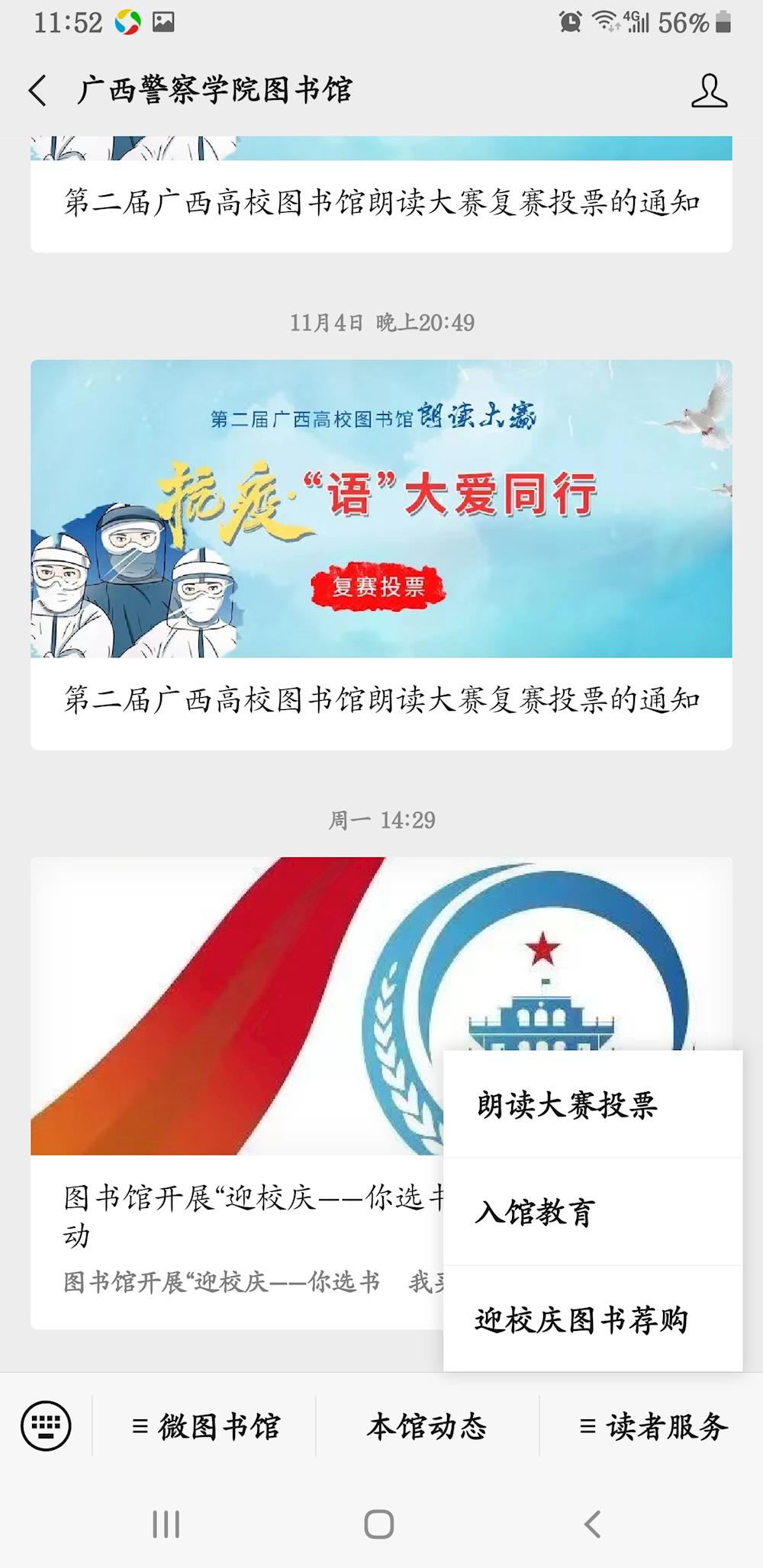Screen dimensions: 763x1568
Task: Go back from the library account page
Action: pos(38,91)
